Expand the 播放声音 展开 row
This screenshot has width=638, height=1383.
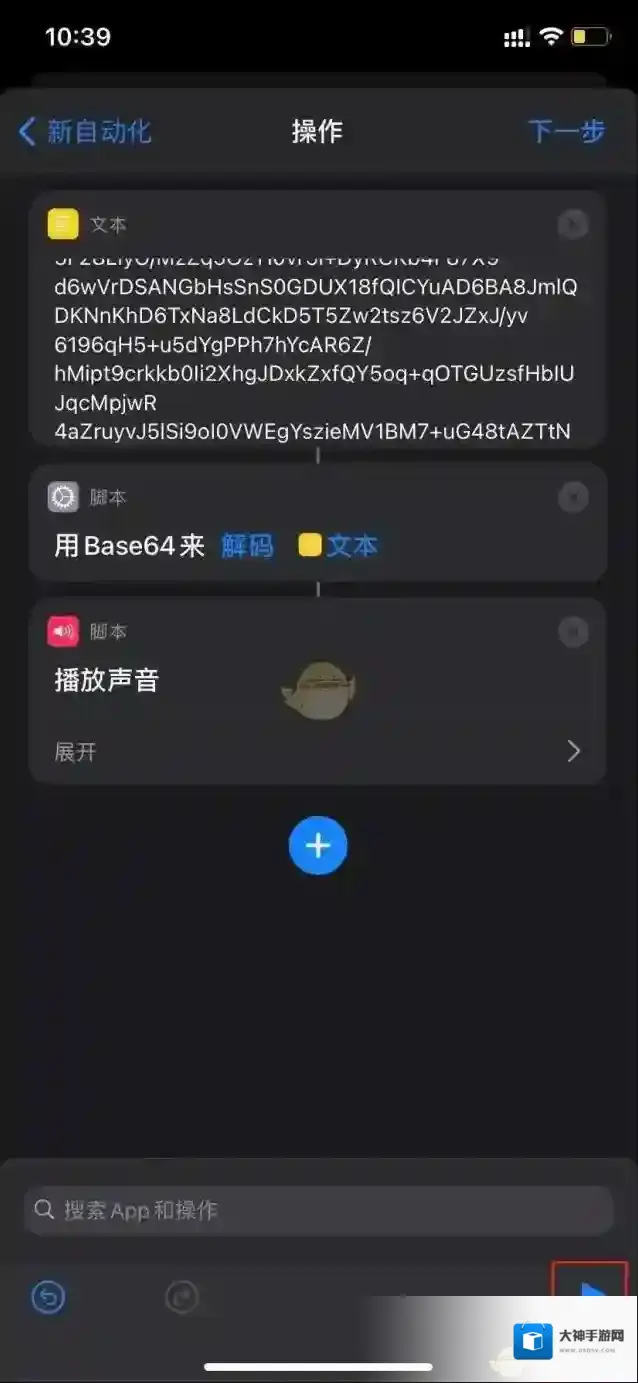click(317, 751)
